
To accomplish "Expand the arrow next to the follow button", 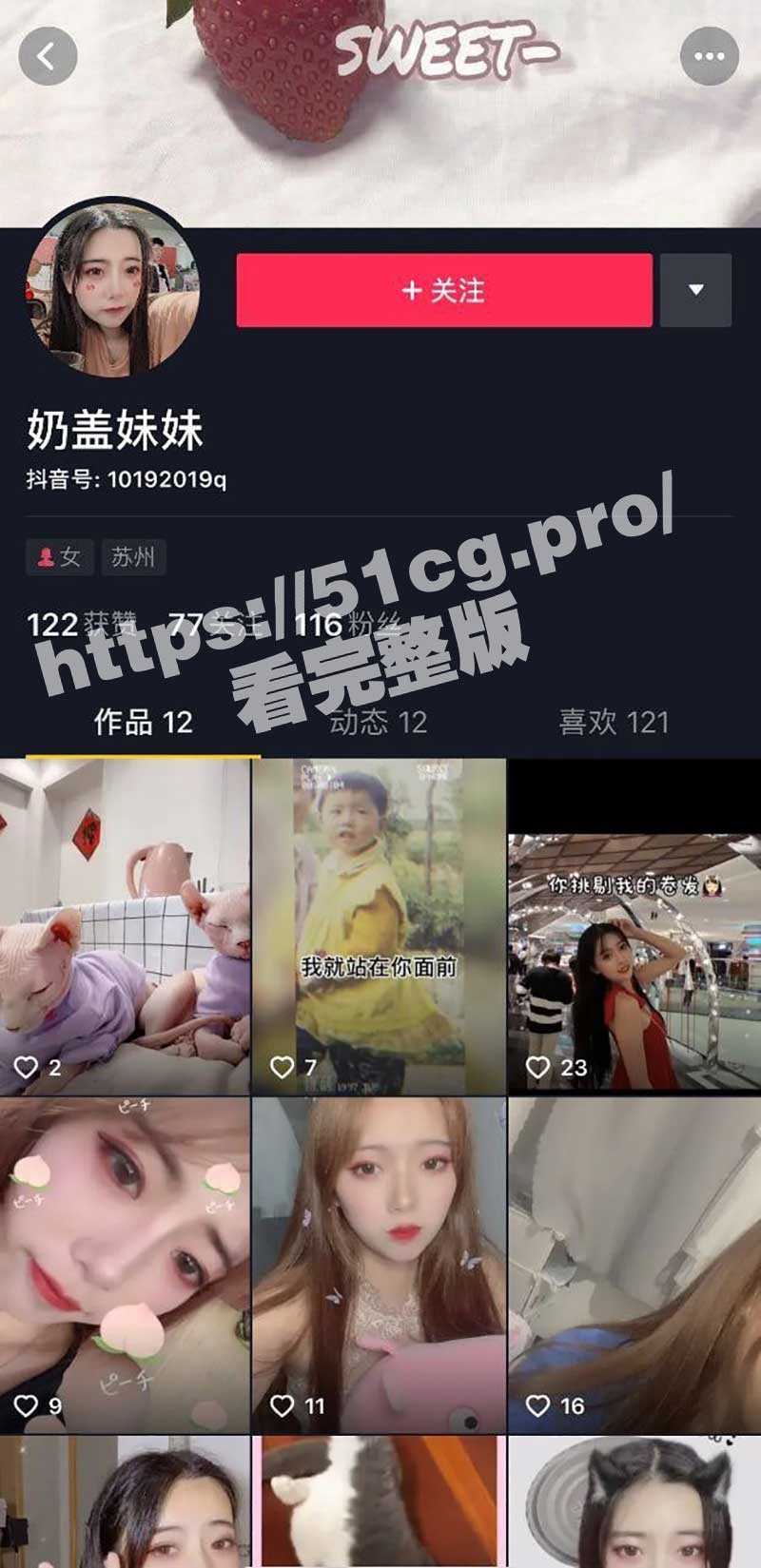I will 695,290.
